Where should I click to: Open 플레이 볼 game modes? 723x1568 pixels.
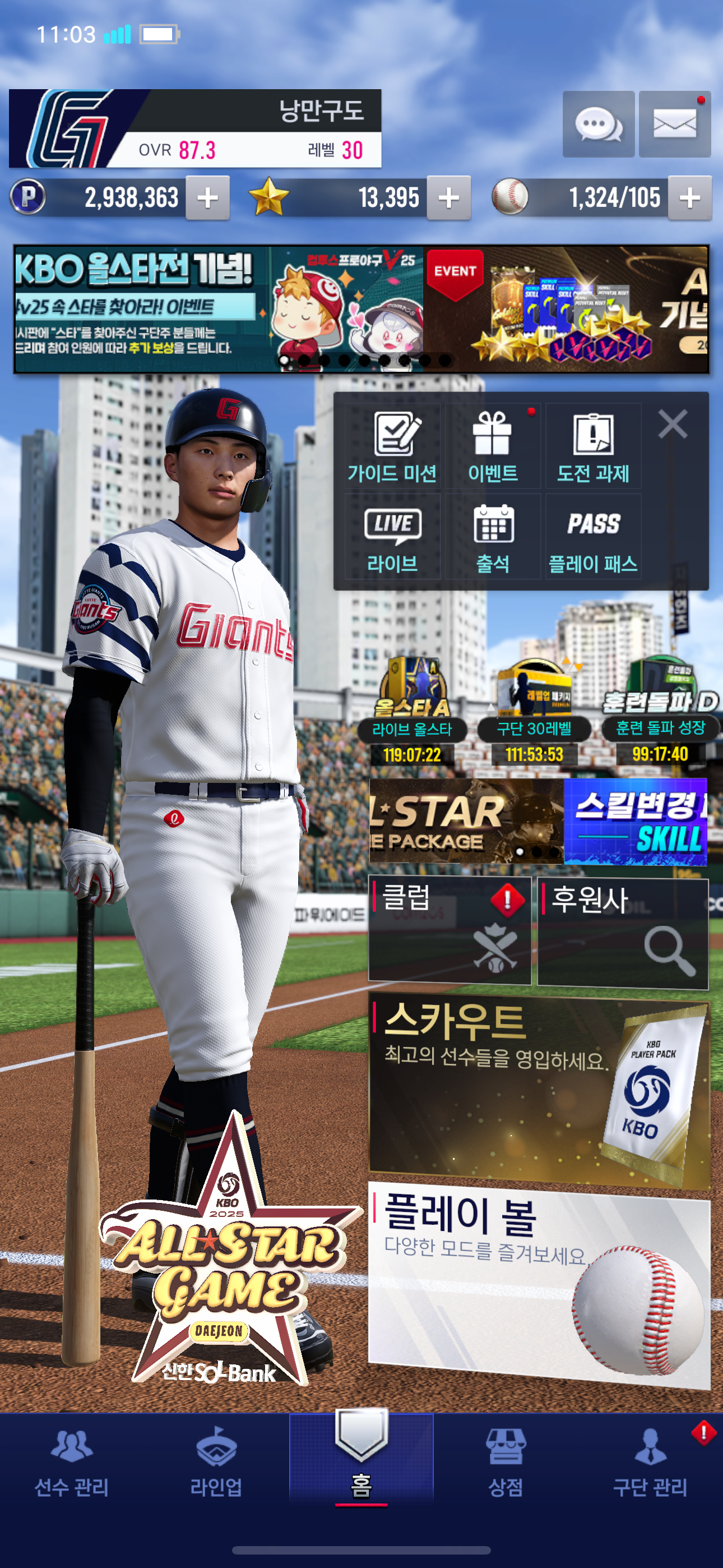(539, 1284)
